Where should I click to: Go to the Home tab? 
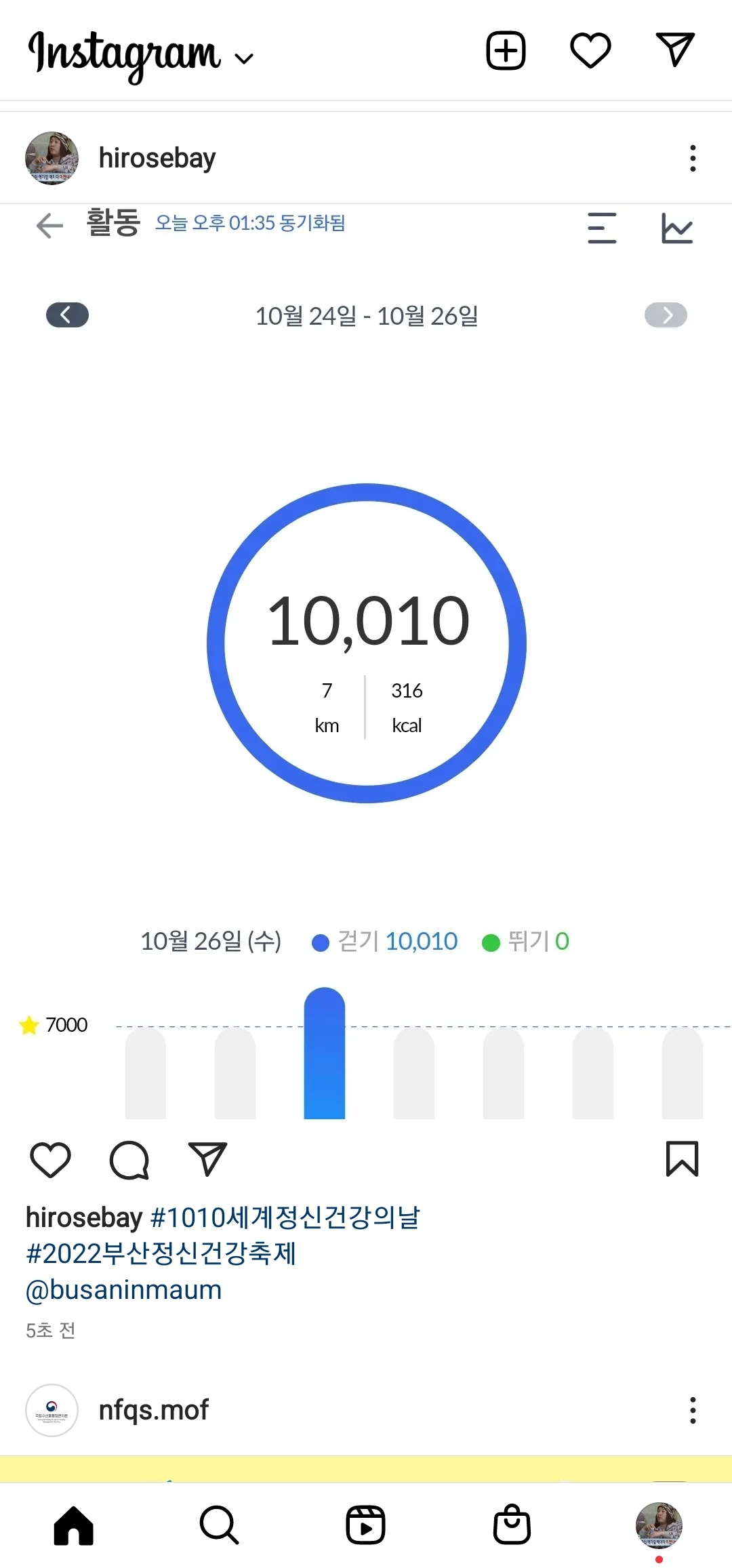click(x=73, y=1525)
